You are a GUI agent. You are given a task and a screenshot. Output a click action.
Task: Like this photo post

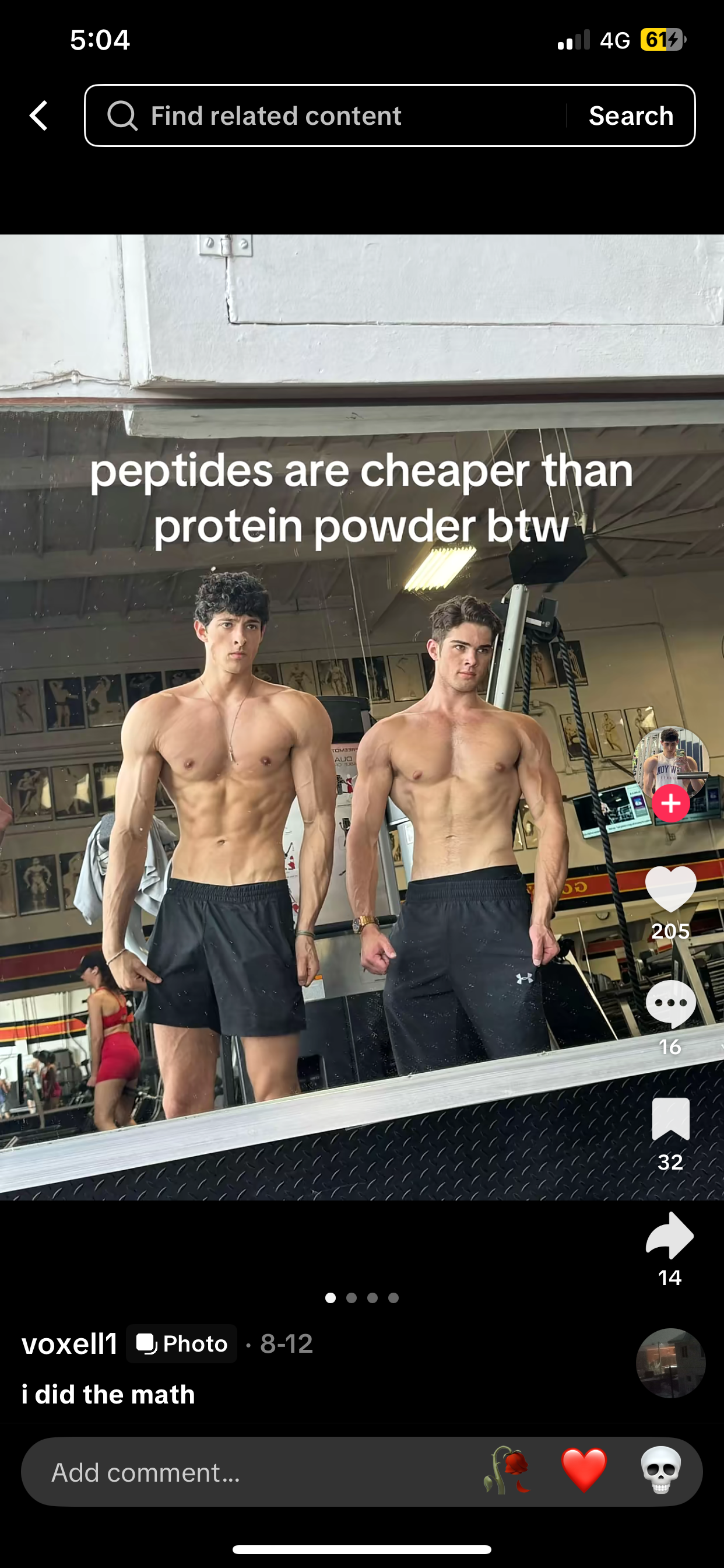click(x=670, y=890)
